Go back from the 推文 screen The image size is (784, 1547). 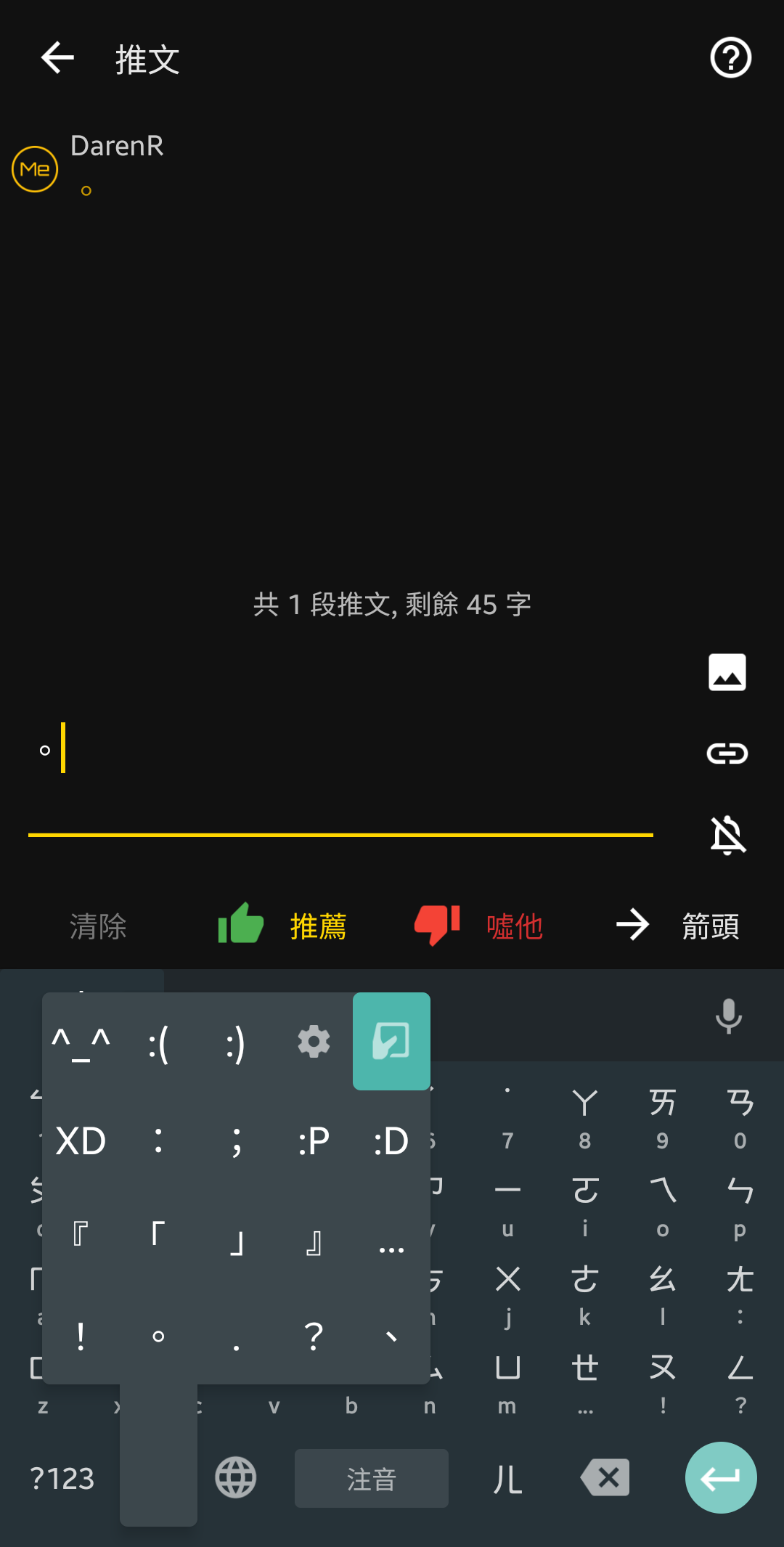pyautogui.click(x=58, y=58)
